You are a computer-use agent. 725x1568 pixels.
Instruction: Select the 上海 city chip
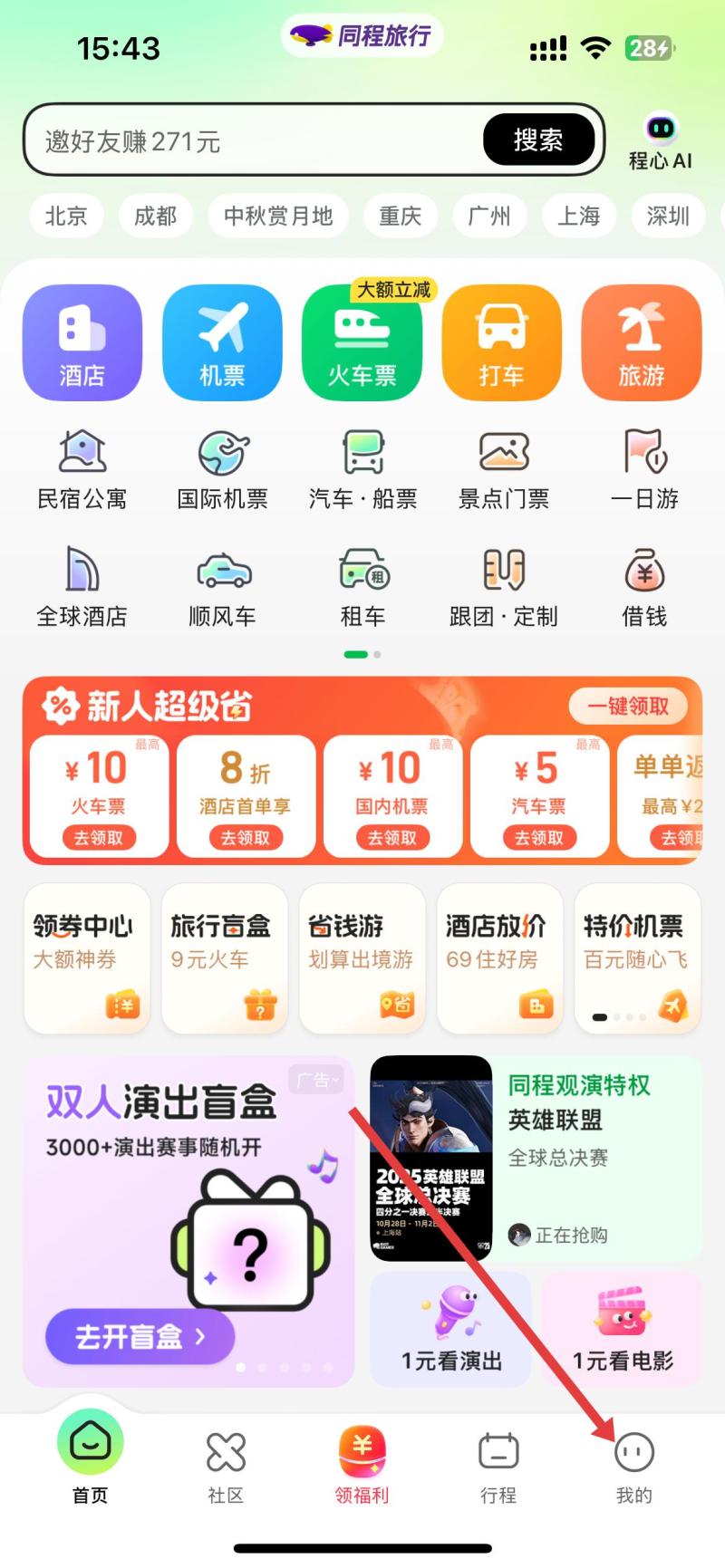[x=578, y=216]
